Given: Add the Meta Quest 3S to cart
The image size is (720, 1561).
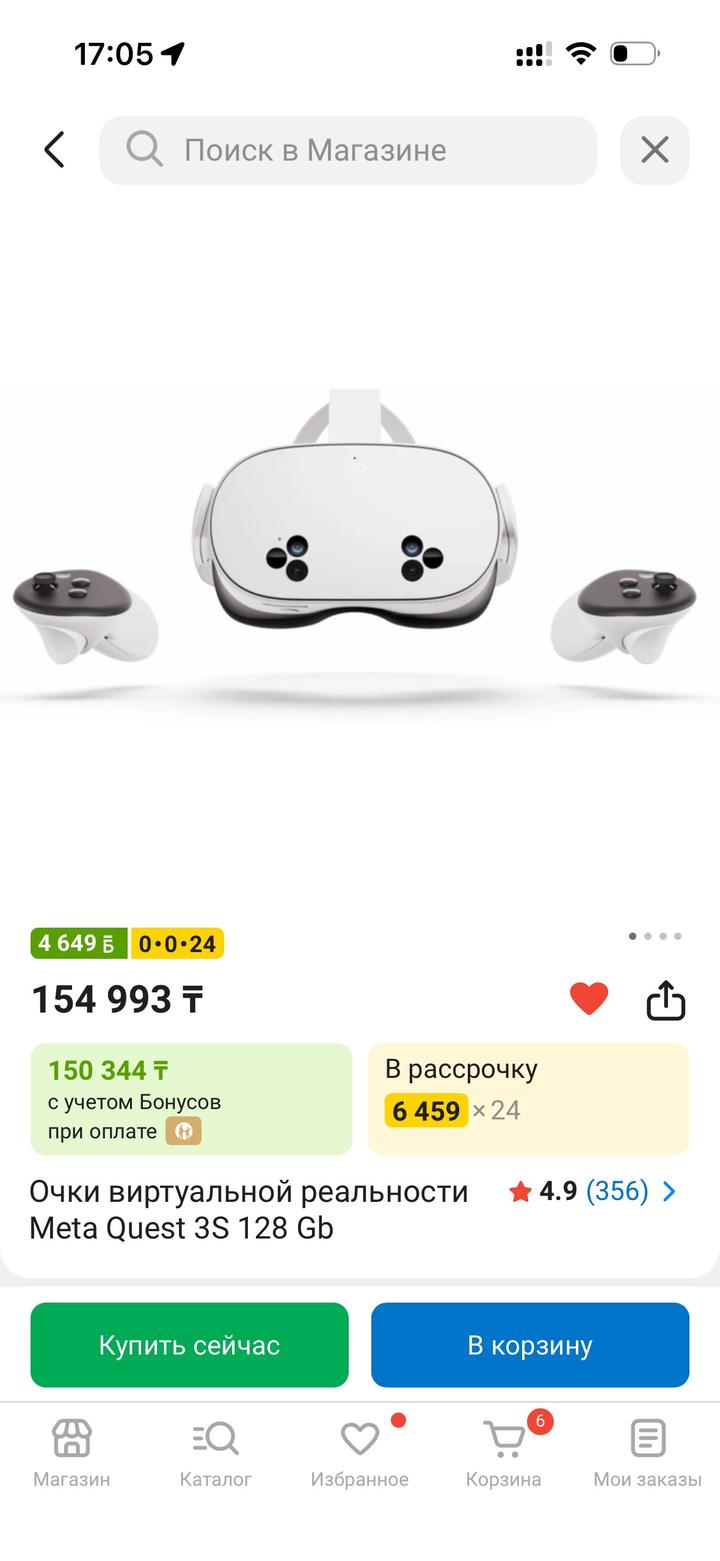Looking at the screenshot, I should 529,1345.
